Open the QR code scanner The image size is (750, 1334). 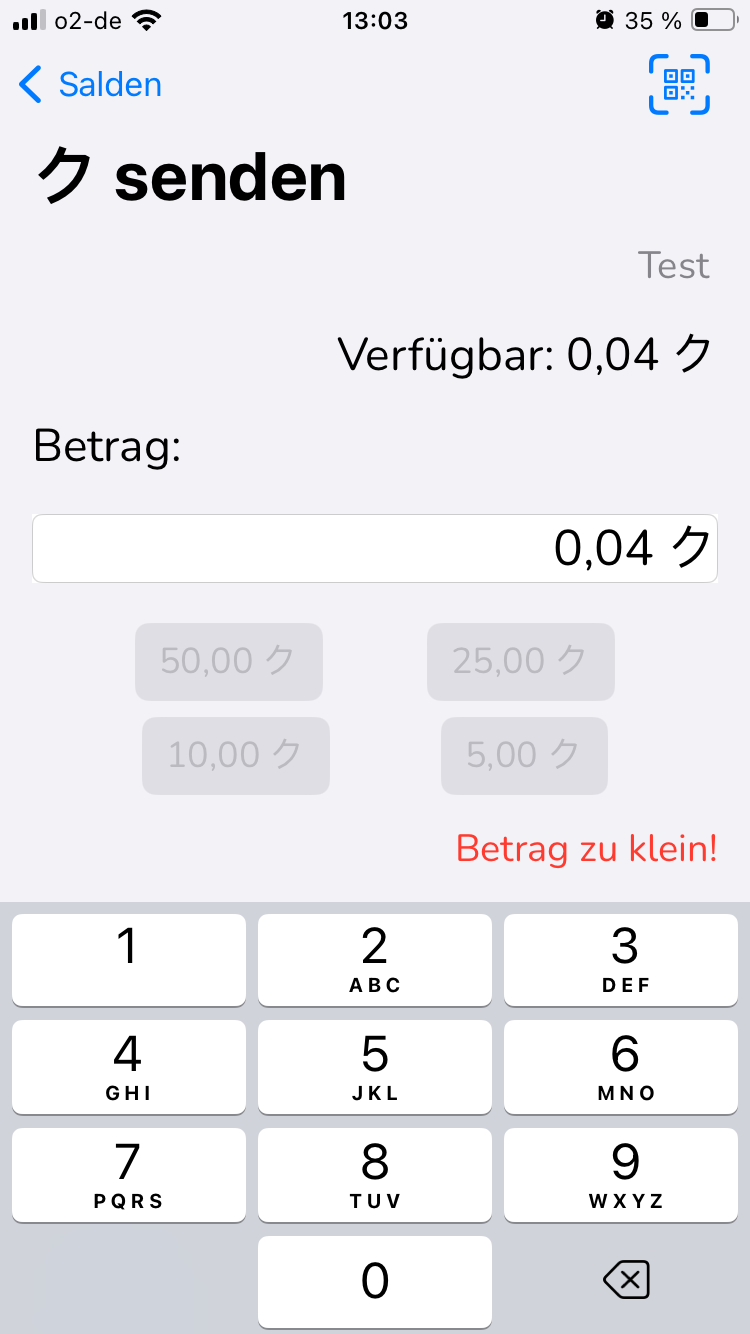tap(679, 85)
